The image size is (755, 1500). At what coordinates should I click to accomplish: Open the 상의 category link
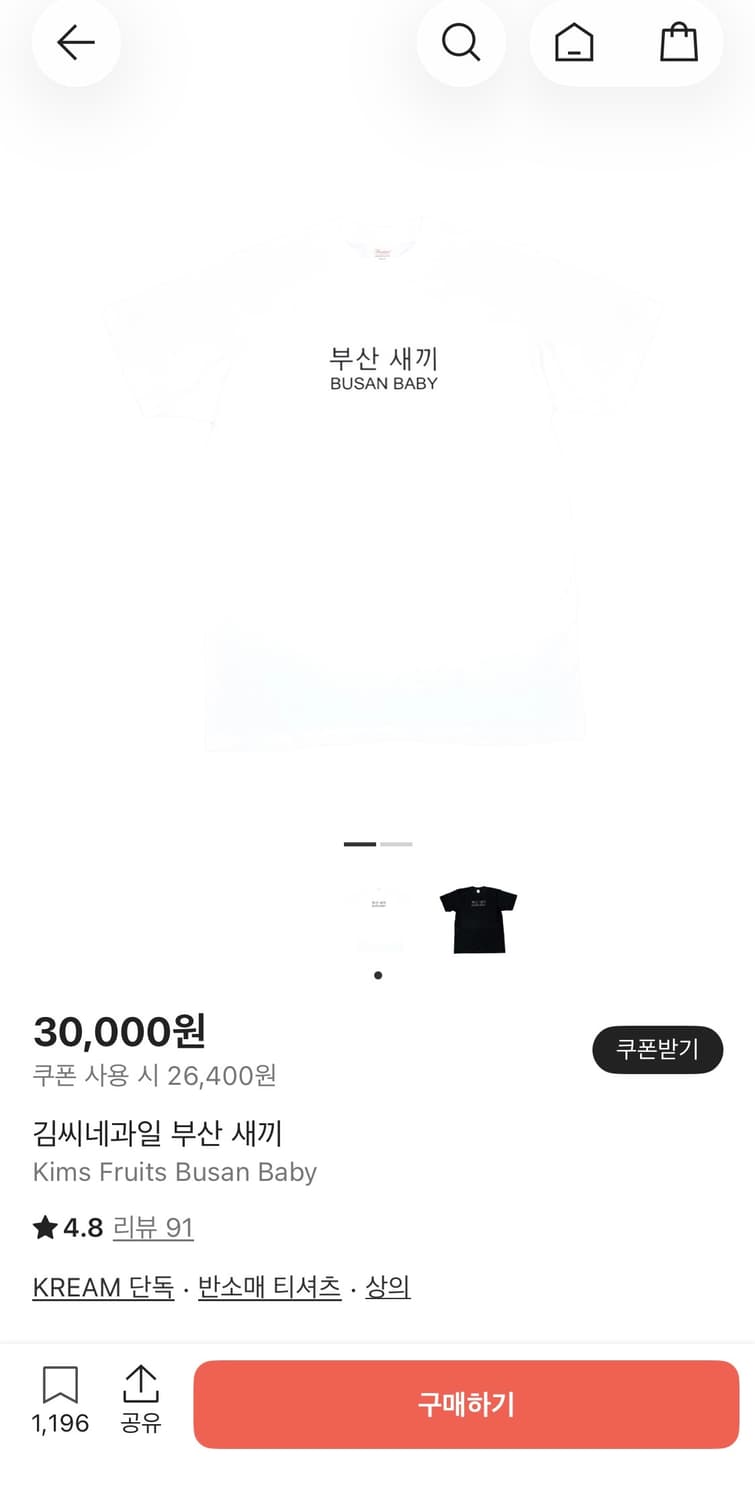(x=387, y=1287)
